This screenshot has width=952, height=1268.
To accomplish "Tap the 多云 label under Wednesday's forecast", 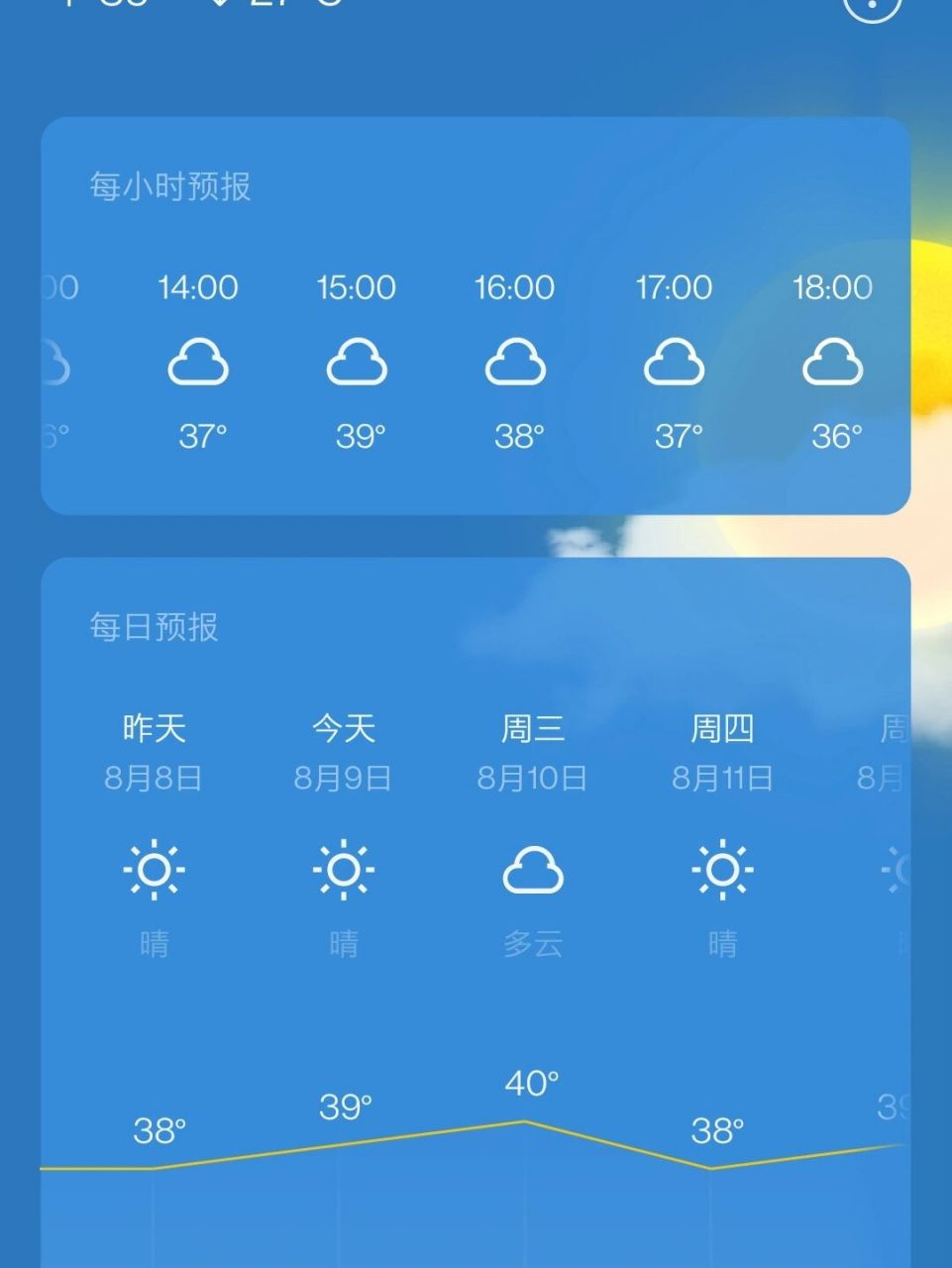I will tap(533, 943).
